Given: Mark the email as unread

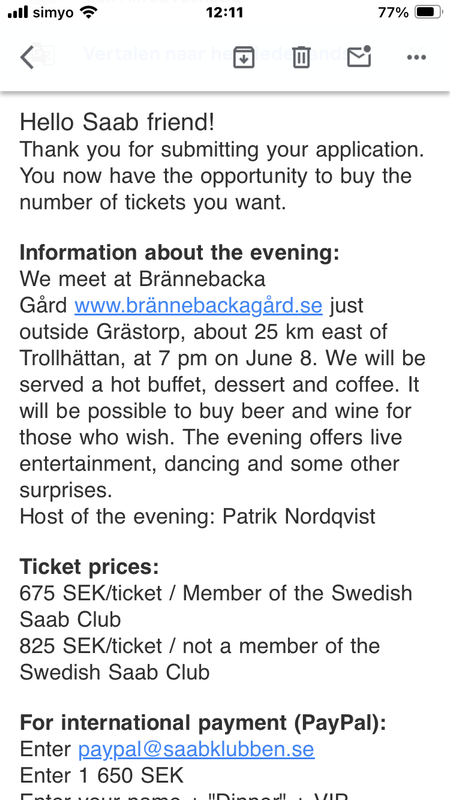Looking at the screenshot, I should coord(359,56).
